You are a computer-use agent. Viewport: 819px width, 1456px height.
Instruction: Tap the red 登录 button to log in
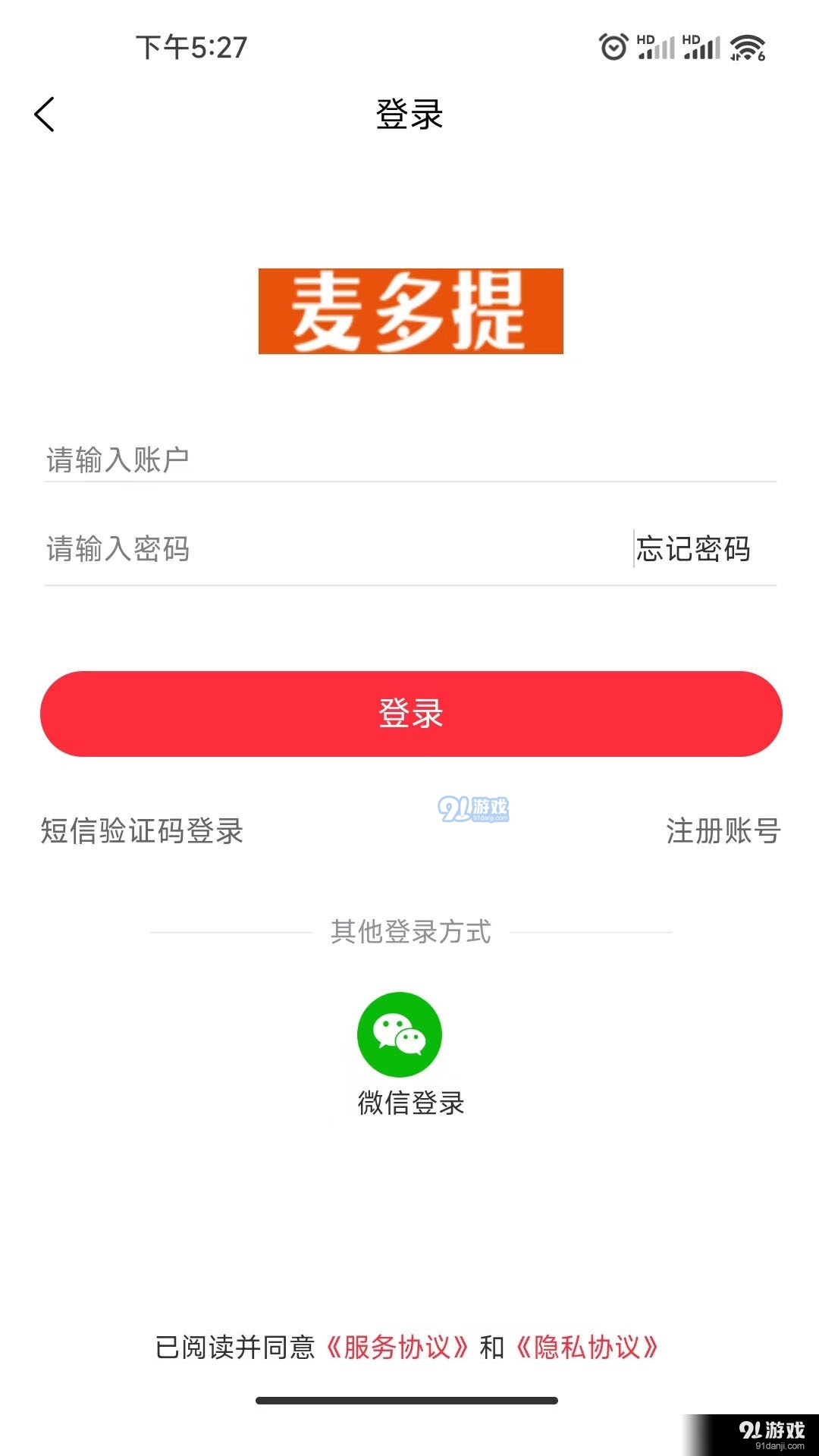pos(409,714)
